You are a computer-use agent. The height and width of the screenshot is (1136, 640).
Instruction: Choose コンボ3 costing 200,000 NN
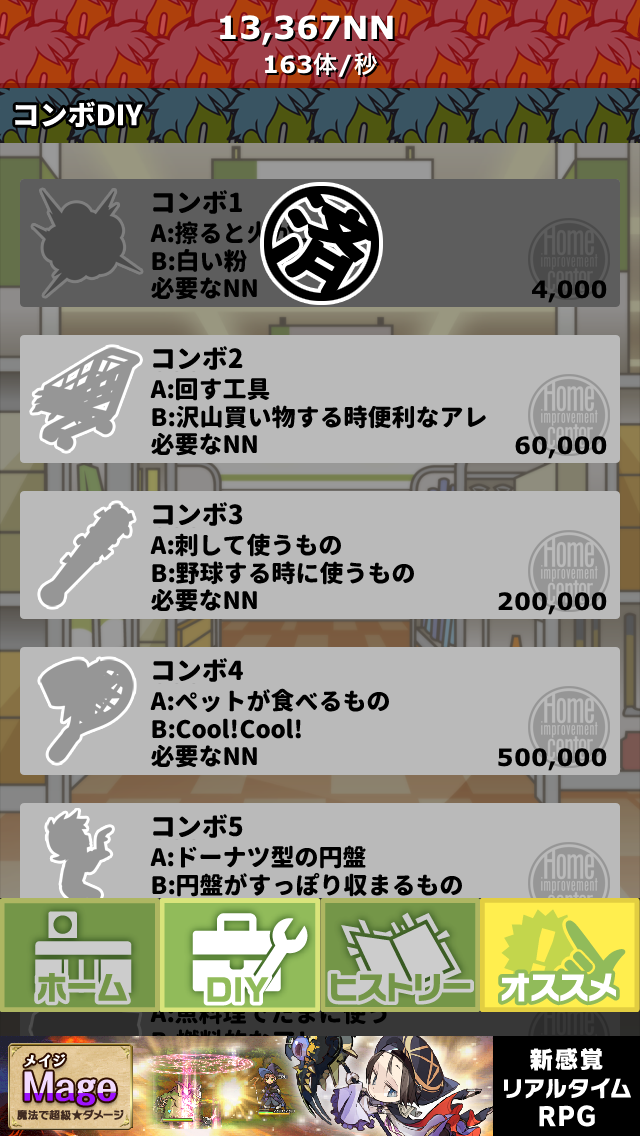pyautogui.click(x=320, y=555)
